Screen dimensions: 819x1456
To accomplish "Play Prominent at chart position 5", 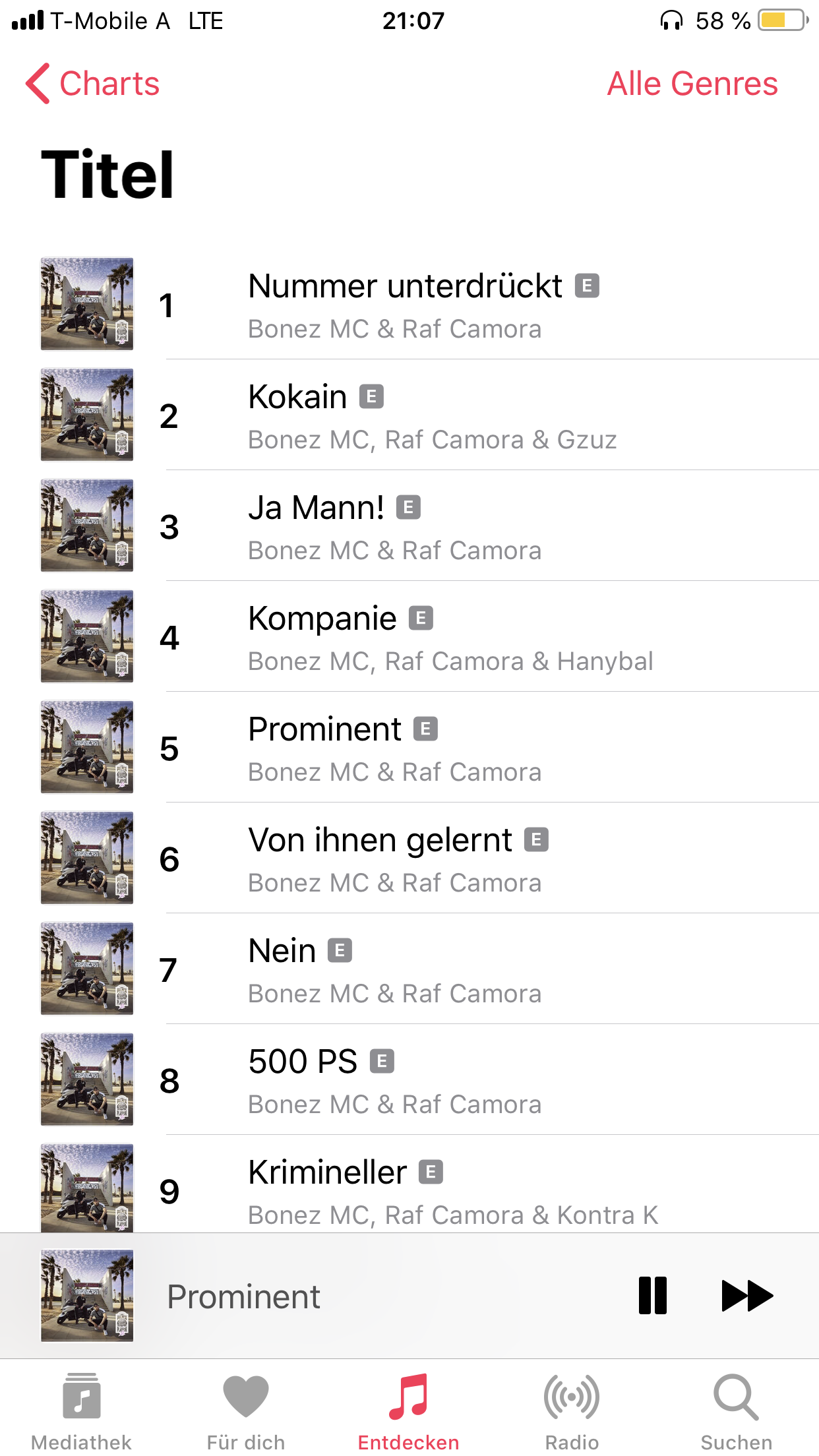I will coord(409,747).
